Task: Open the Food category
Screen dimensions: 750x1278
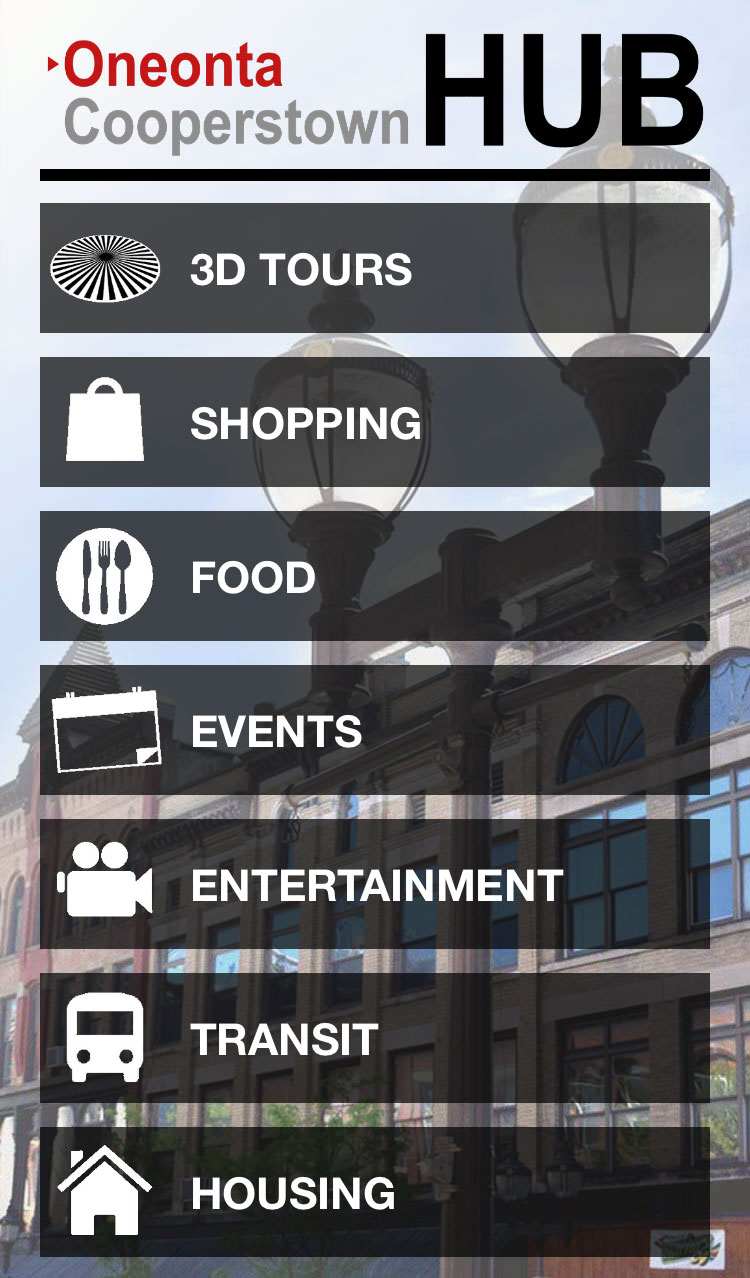Action: pos(375,576)
